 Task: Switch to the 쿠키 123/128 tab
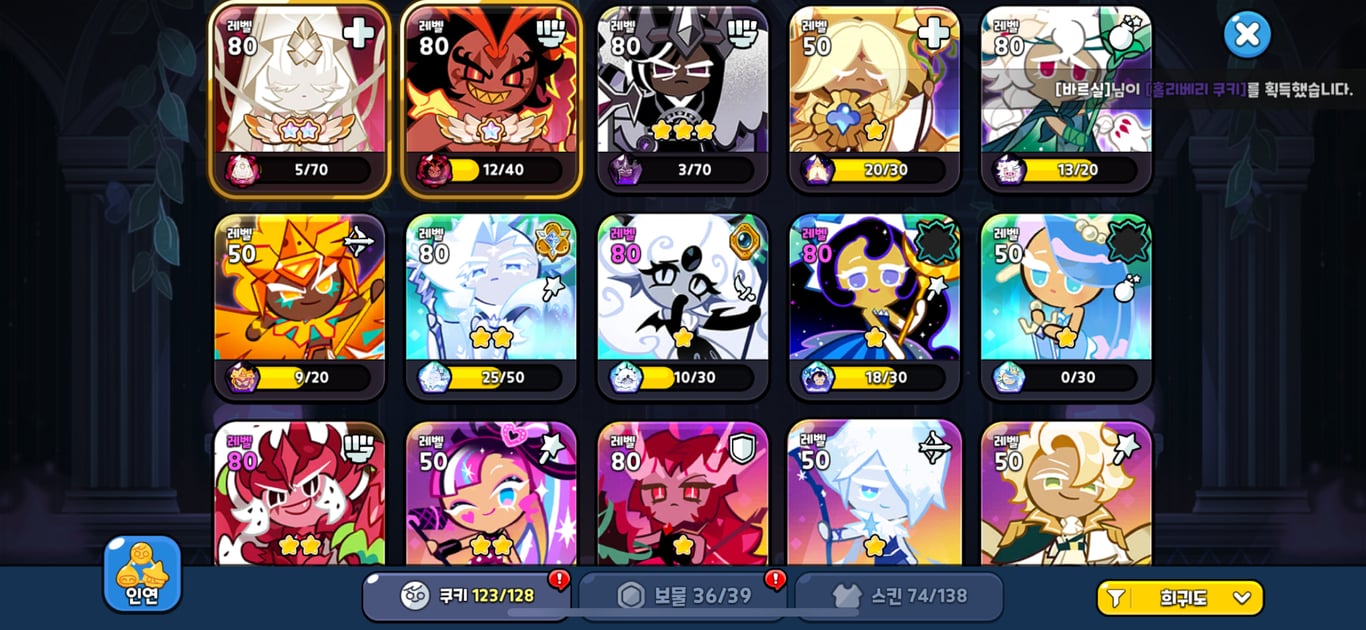point(467,596)
